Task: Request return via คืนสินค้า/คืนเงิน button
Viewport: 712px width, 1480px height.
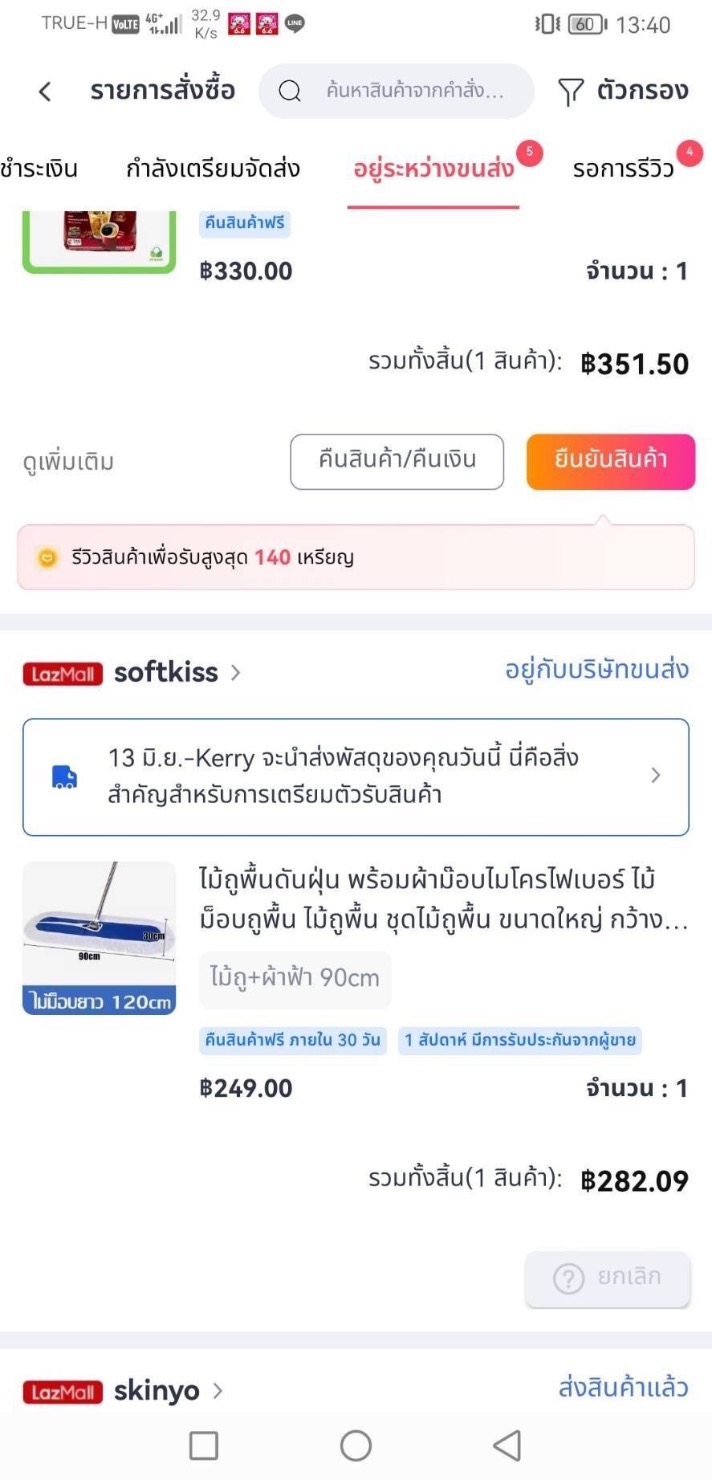Action: (397, 461)
